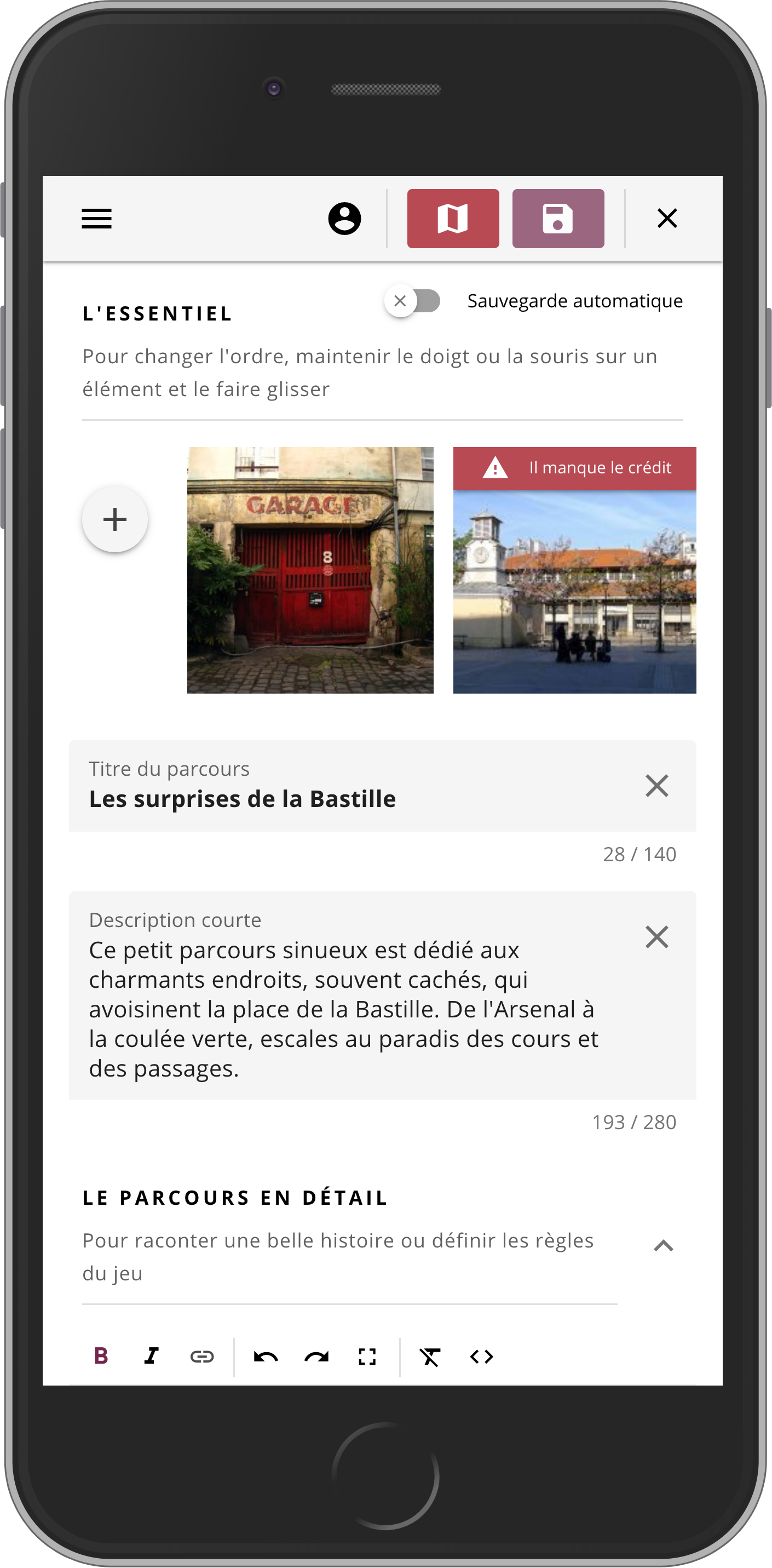
Task: Apply italic formatting
Action: pyautogui.click(x=152, y=1356)
